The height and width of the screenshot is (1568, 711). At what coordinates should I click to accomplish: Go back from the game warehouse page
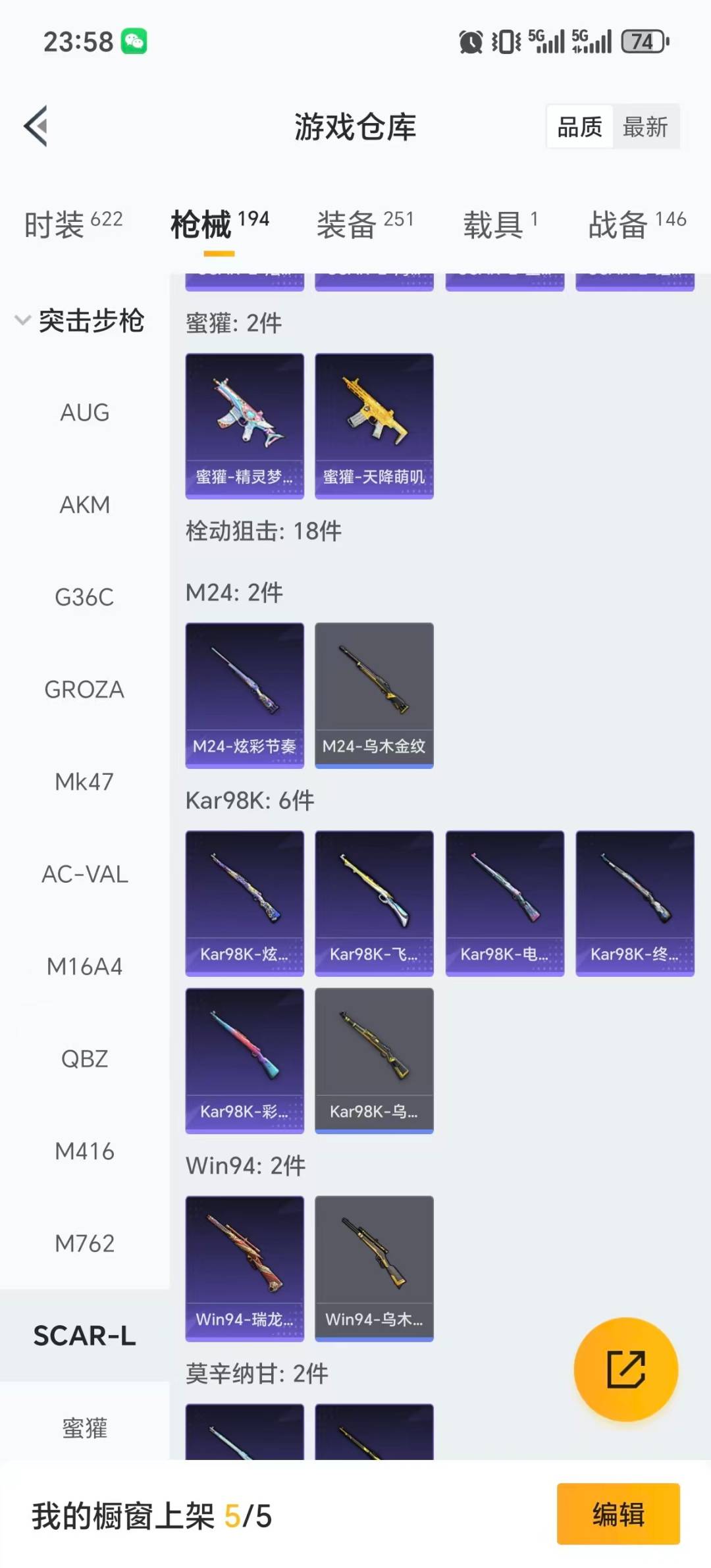tap(36, 126)
